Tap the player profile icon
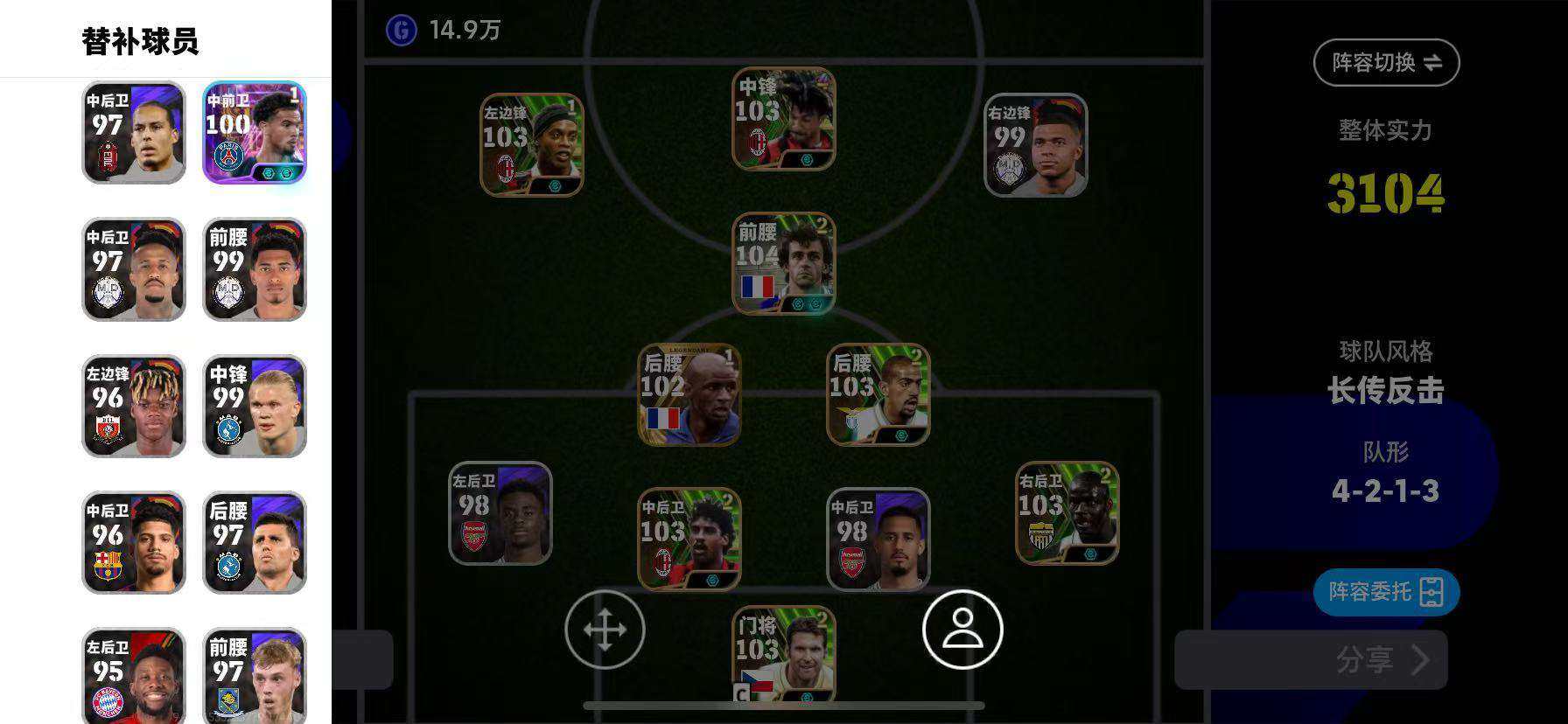1568x724 pixels. pyautogui.click(x=962, y=630)
